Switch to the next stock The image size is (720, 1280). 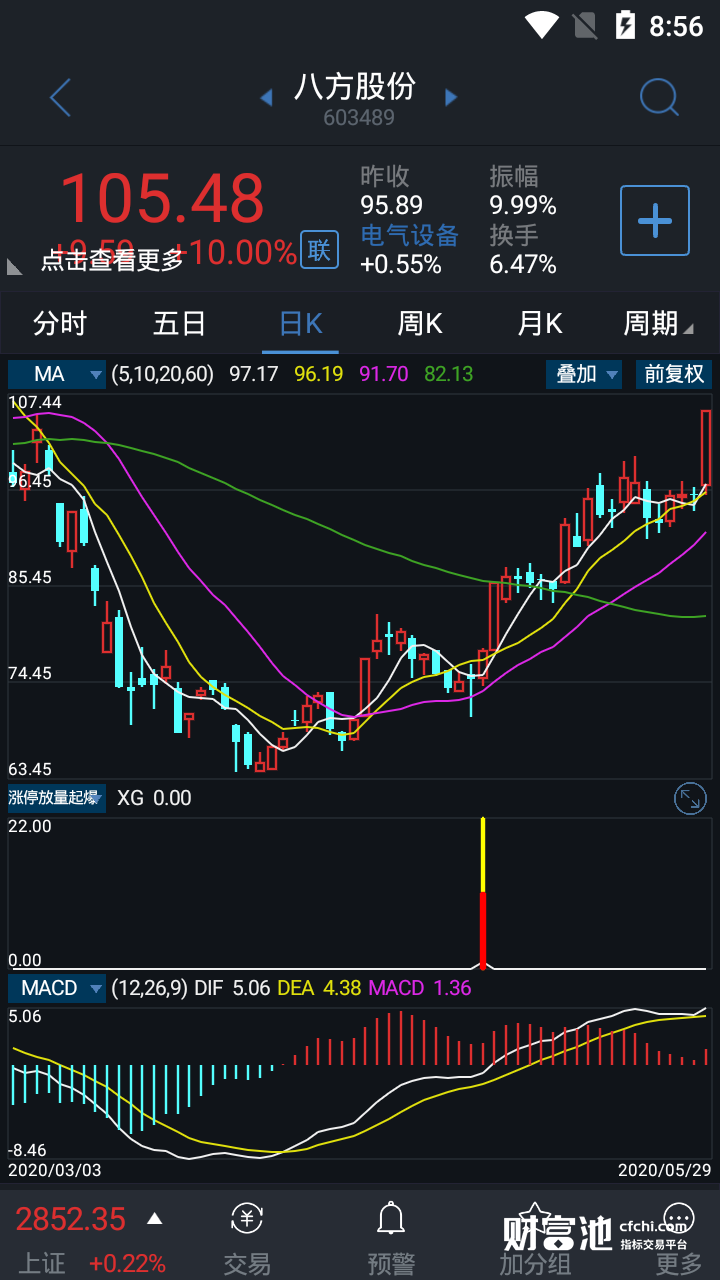(451, 97)
